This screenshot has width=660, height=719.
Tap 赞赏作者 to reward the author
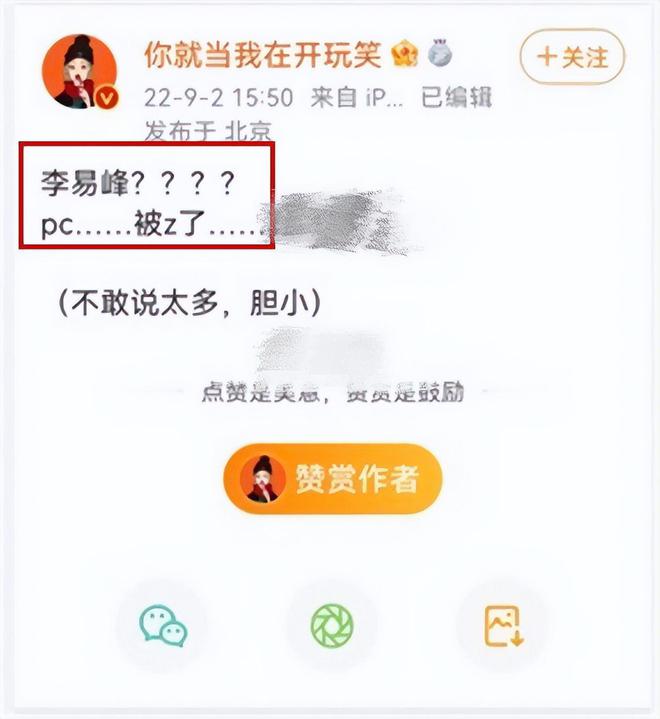tap(332, 479)
